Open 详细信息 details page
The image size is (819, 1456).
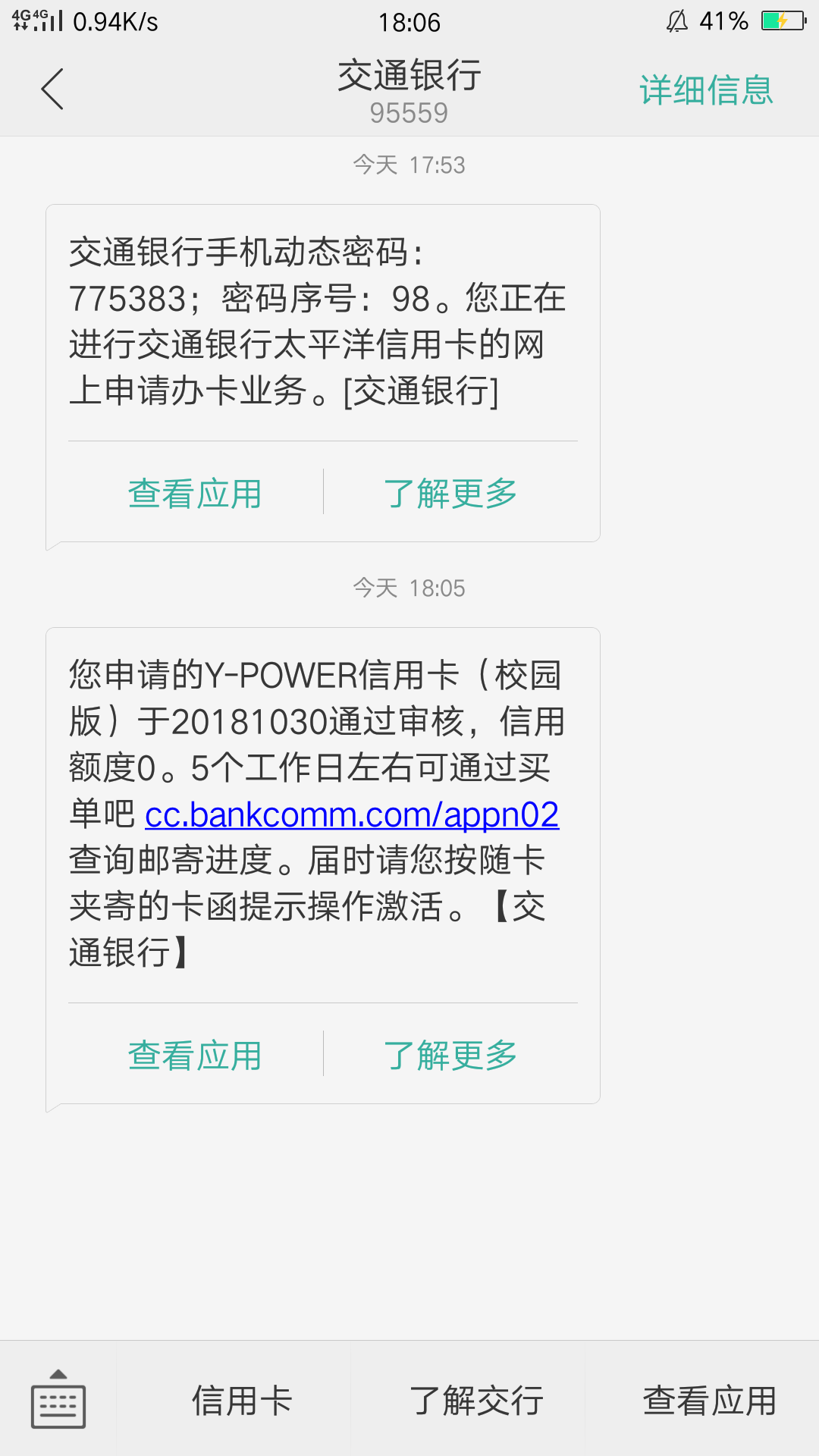pyautogui.click(x=706, y=90)
